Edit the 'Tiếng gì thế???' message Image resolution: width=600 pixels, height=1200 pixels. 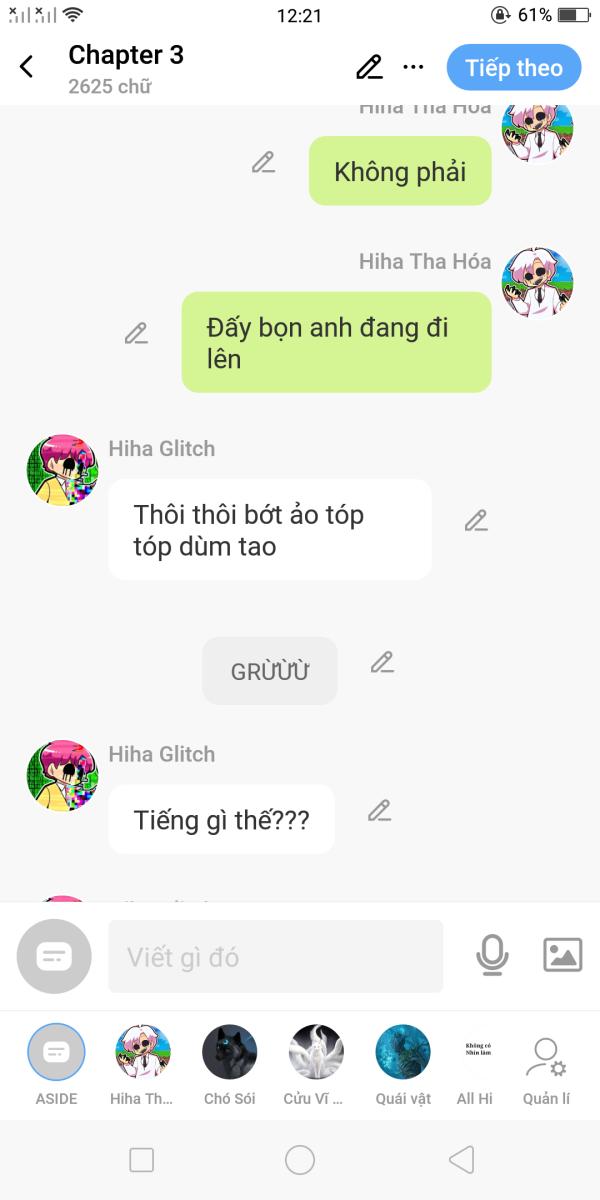(379, 811)
